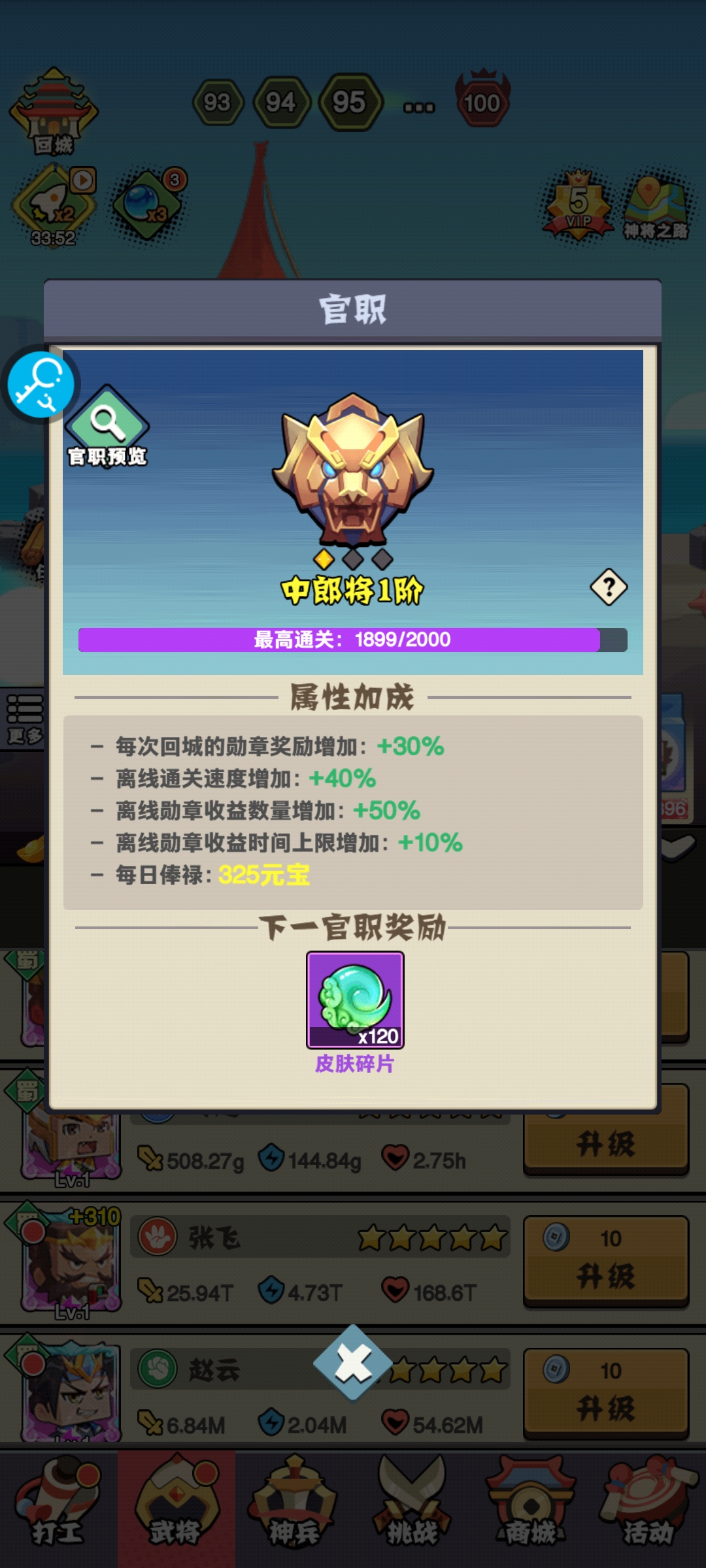Open the 神兵 tab
The image size is (706, 1568).
(x=294, y=1508)
